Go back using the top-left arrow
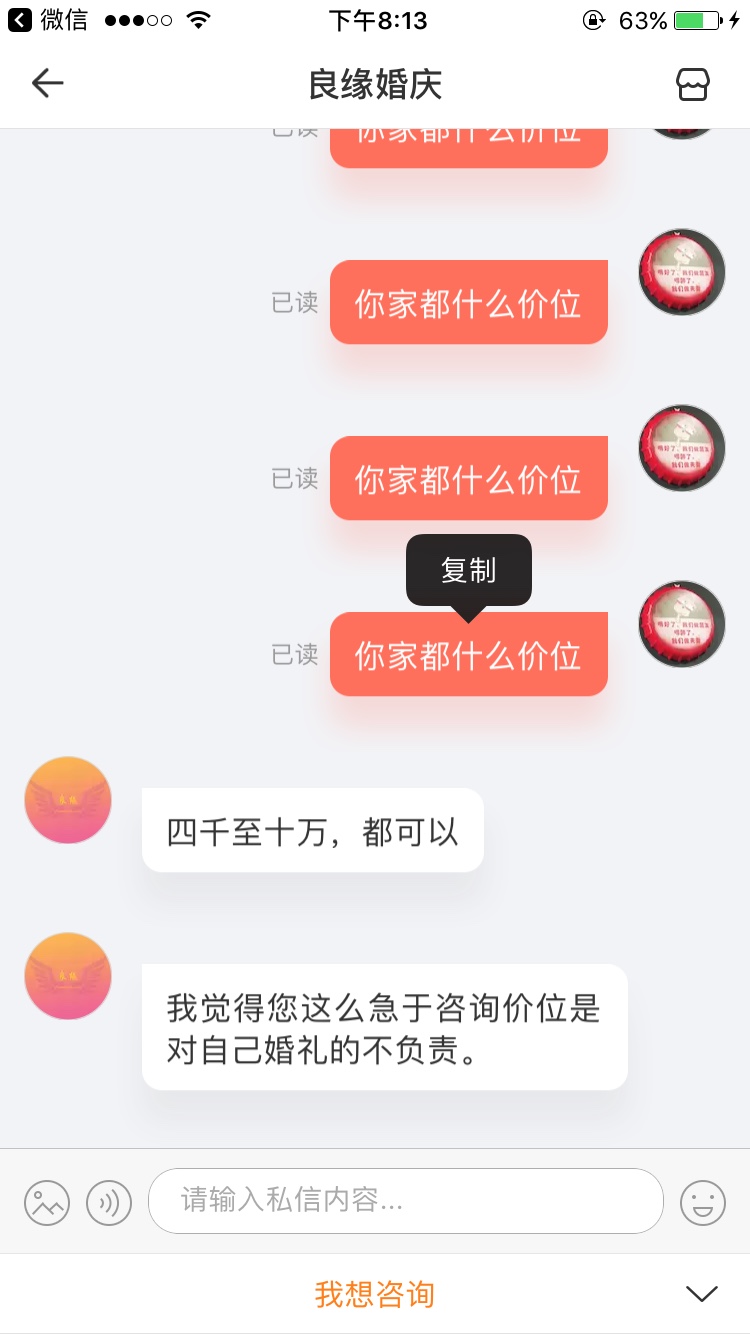750x1334 pixels. (47, 84)
